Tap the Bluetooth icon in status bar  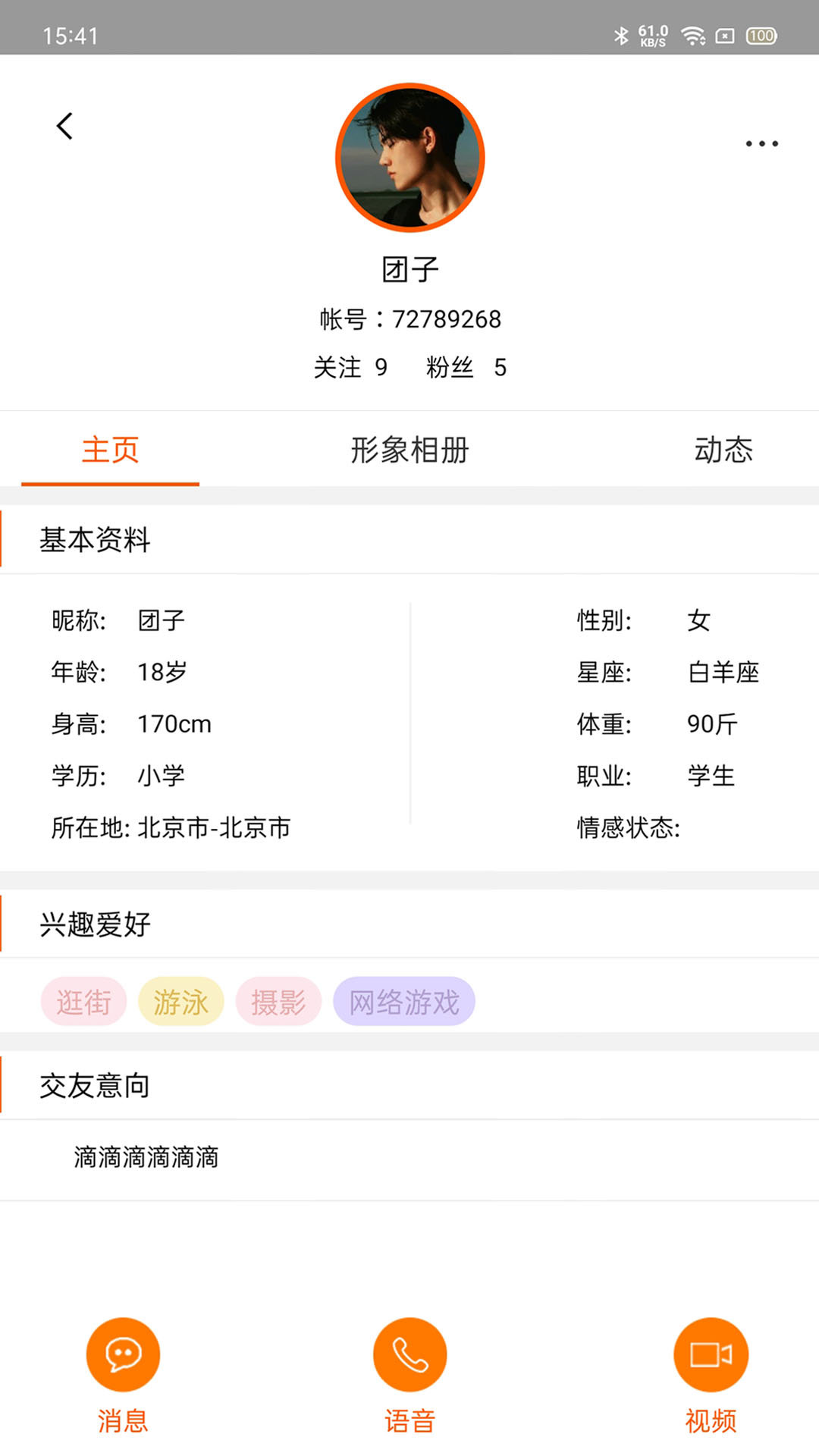coord(622,34)
